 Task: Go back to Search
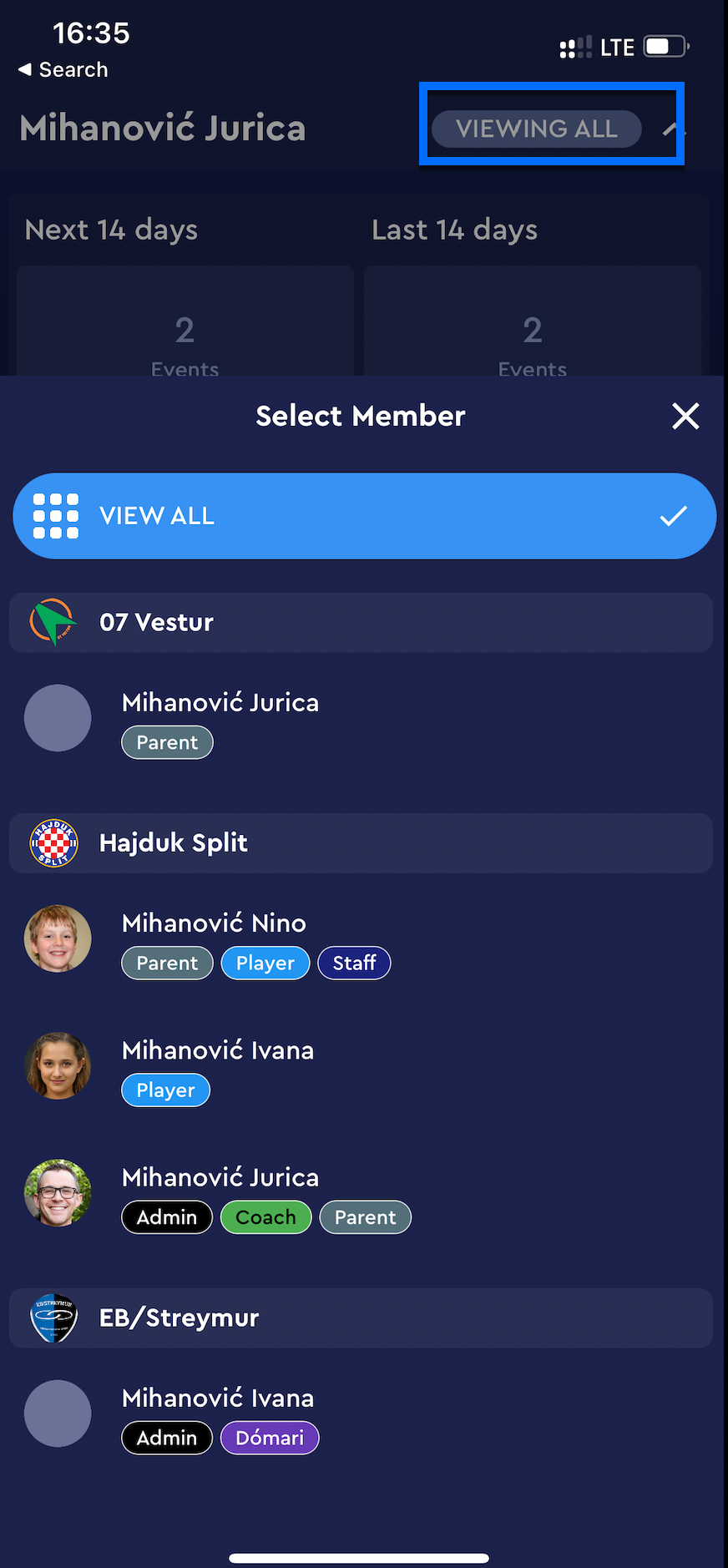click(x=63, y=70)
